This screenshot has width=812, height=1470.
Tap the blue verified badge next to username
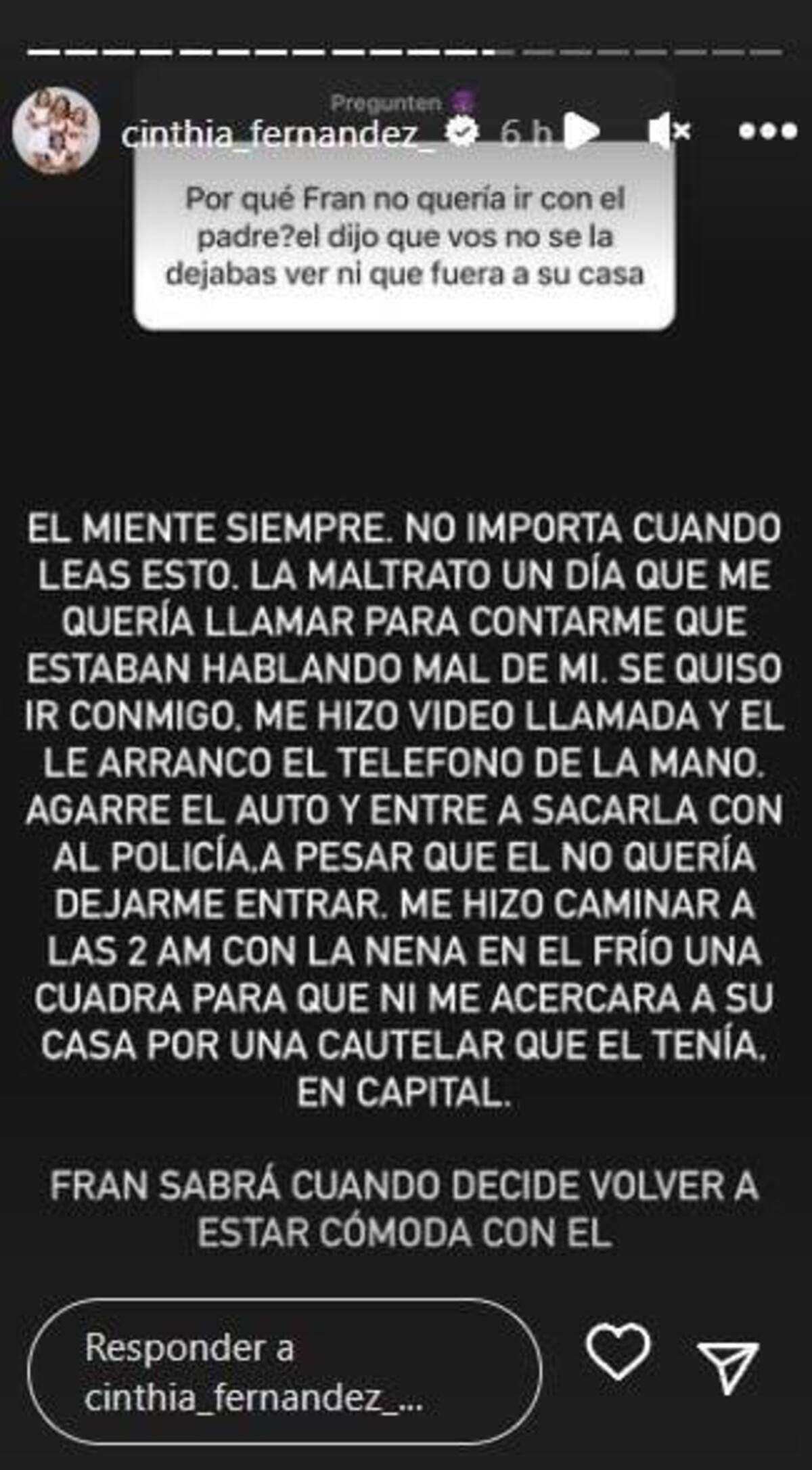(461, 130)
